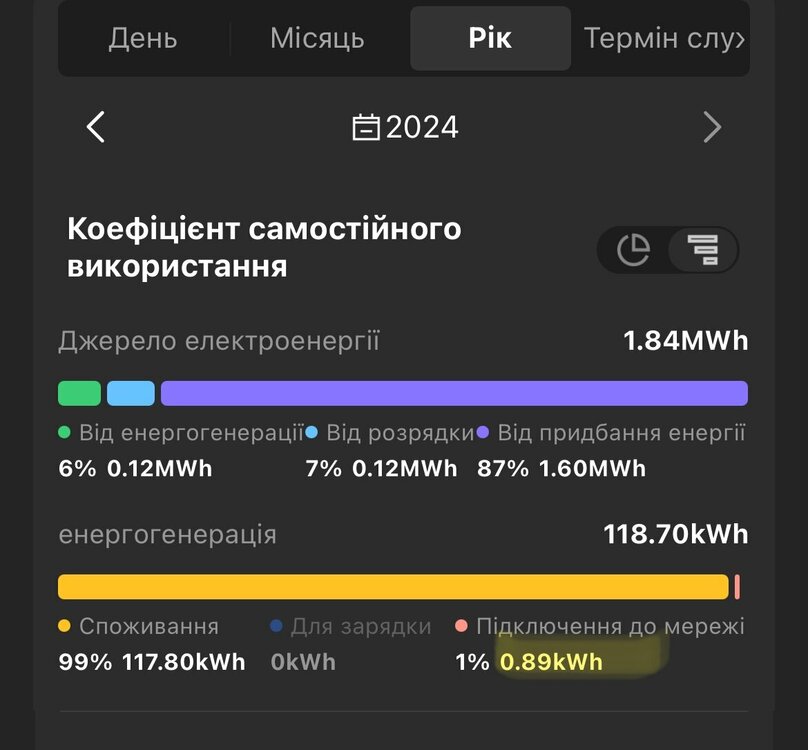Open the Термін служби tab
The height and width of the screenshot is (750, 808).
[x=664, y=39]
